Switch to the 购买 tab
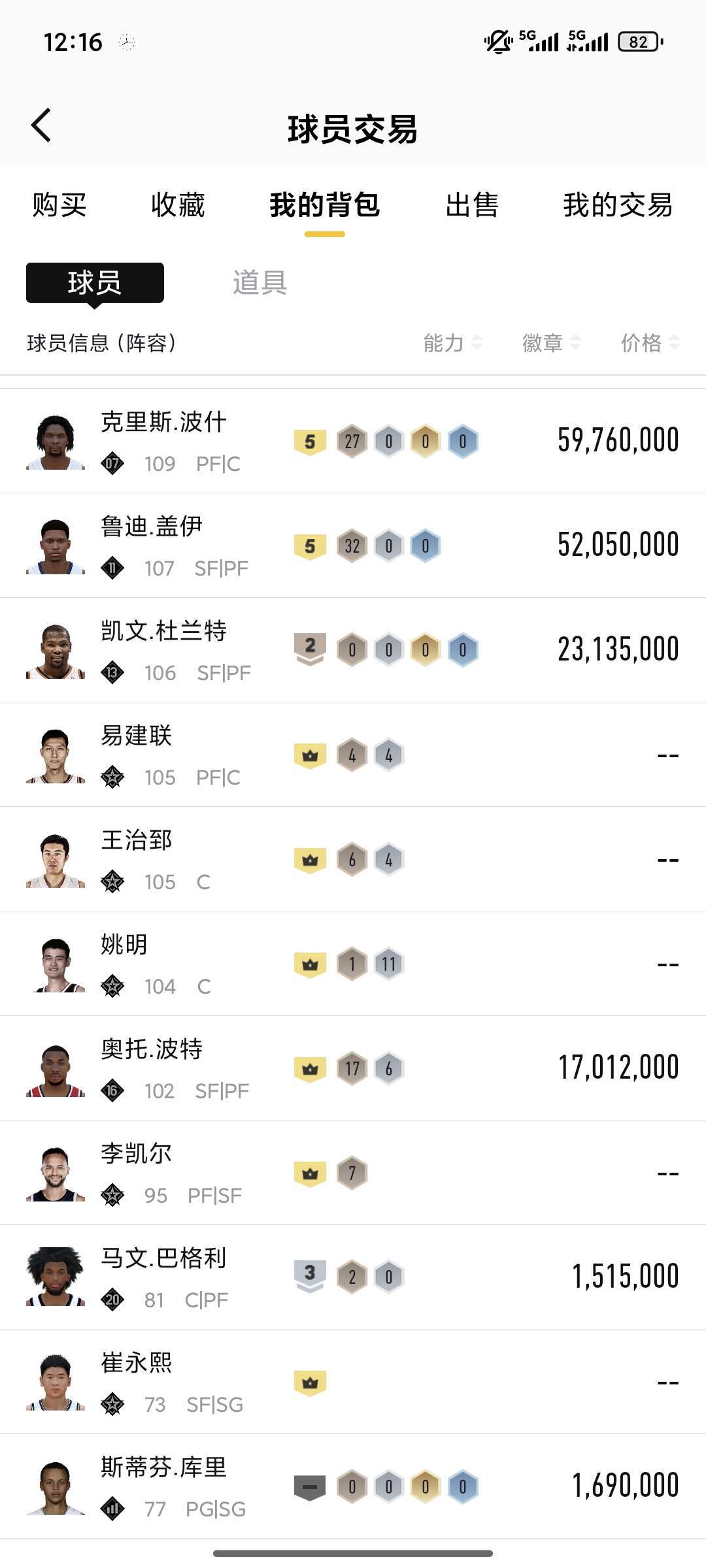706x1568 pixels. [59, 205]
